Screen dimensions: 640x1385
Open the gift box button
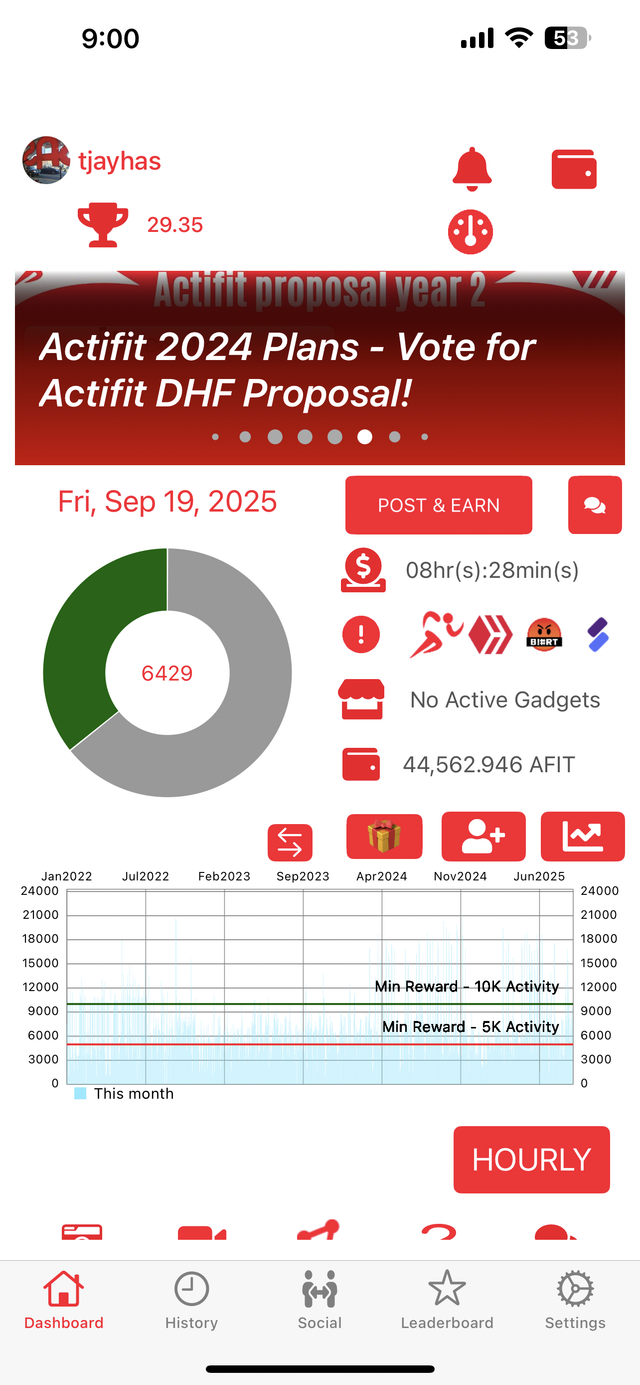coord(384,837)
